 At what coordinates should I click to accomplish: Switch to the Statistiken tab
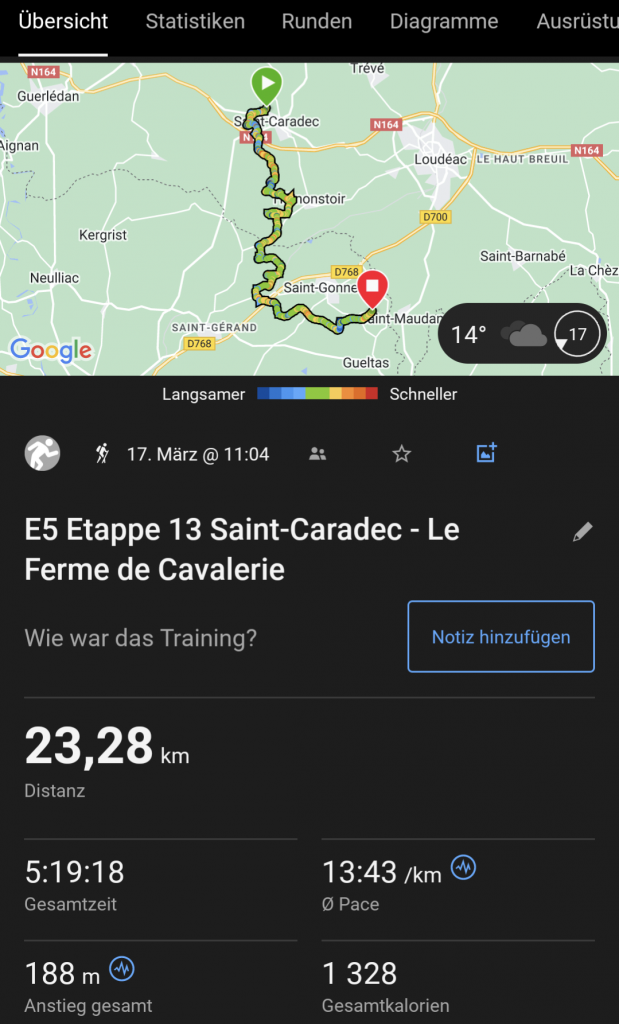(x=195, y=21)
